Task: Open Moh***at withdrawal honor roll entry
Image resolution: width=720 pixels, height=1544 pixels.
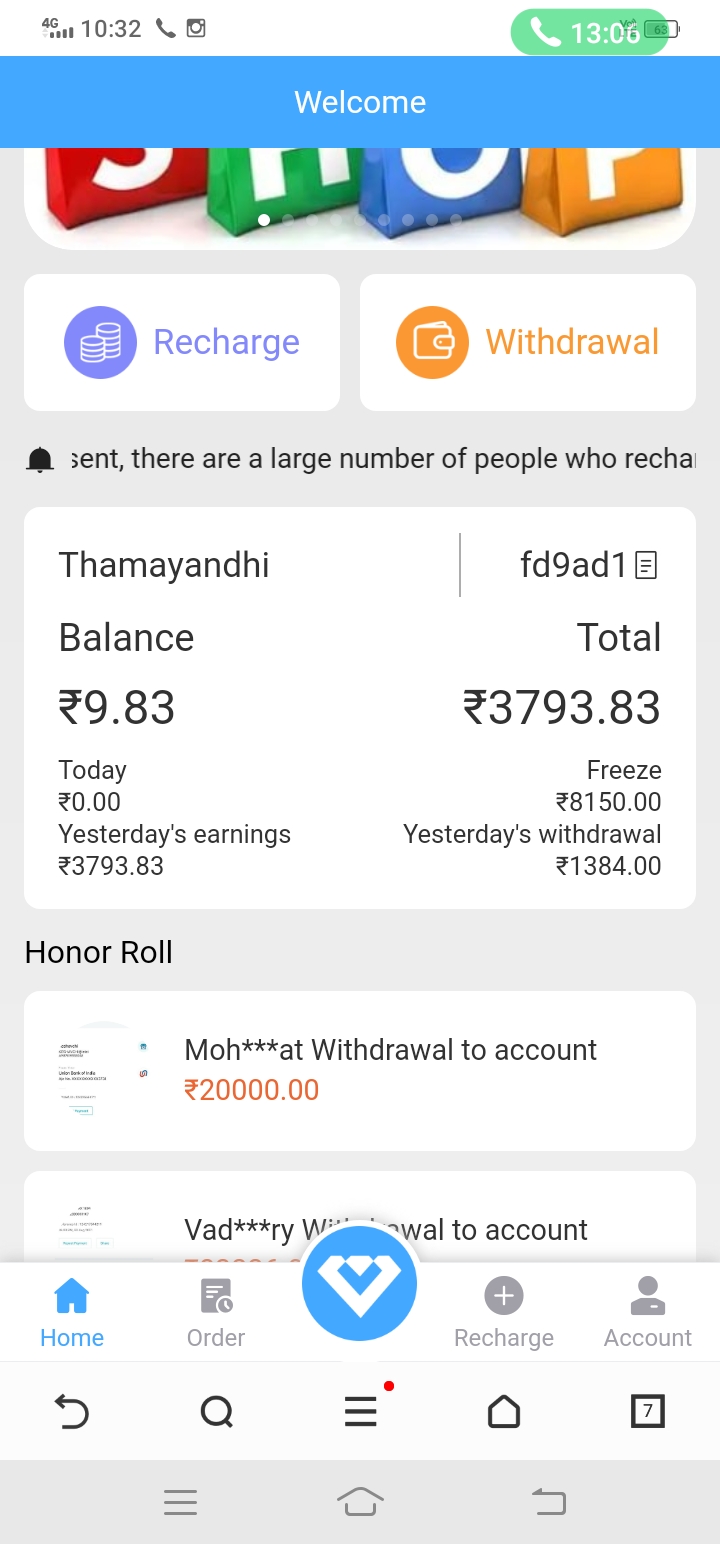Action: 360,1071
